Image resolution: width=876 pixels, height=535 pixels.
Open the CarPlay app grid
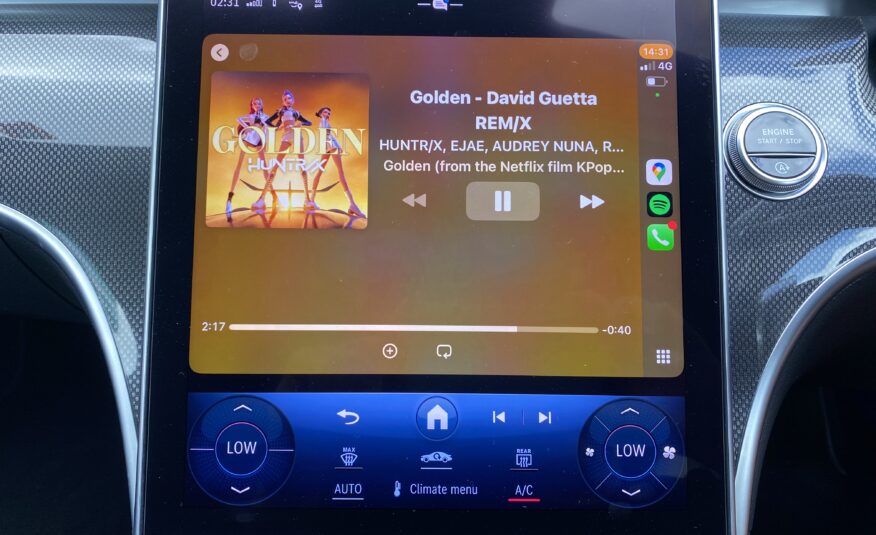pyautogui.click(x=662, y=356)
